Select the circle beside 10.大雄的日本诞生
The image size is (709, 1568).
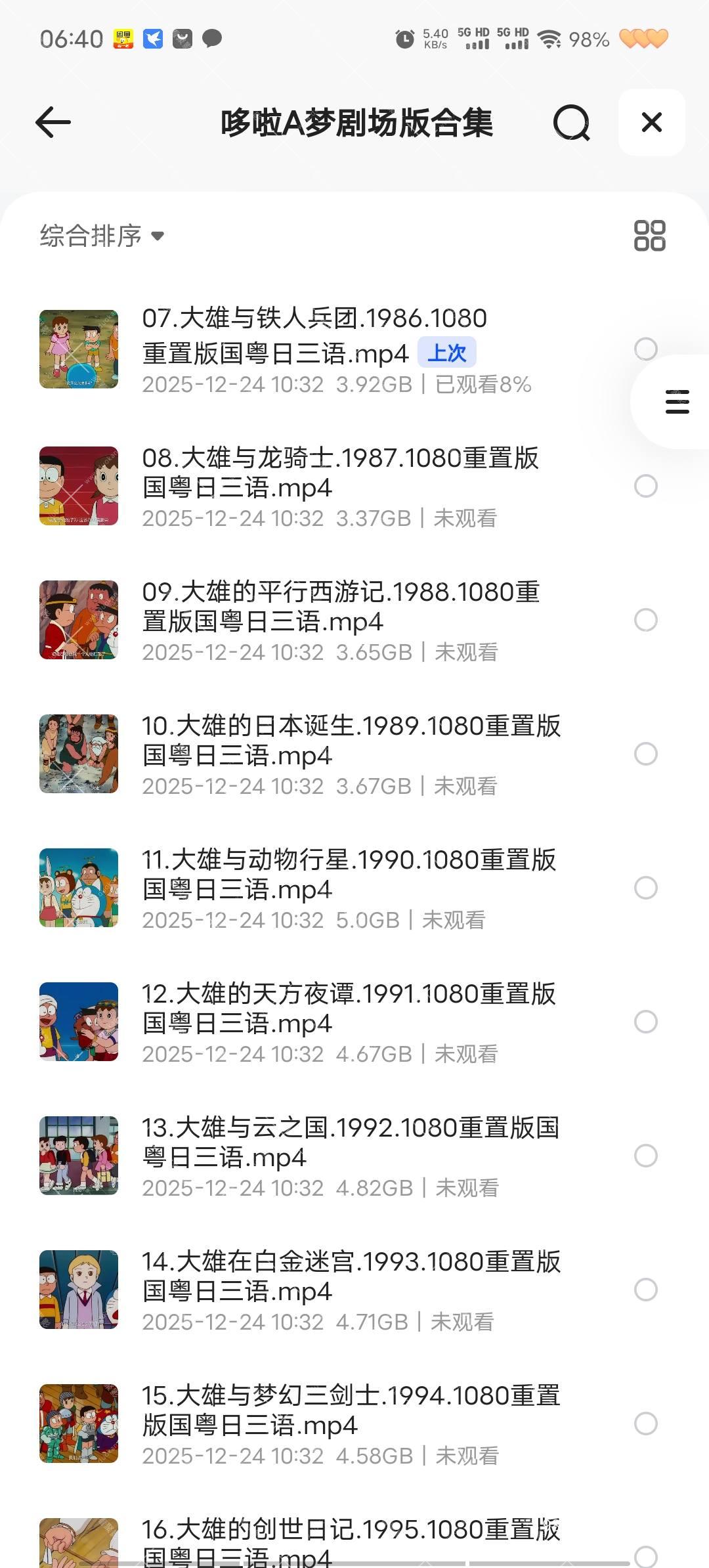646,754
